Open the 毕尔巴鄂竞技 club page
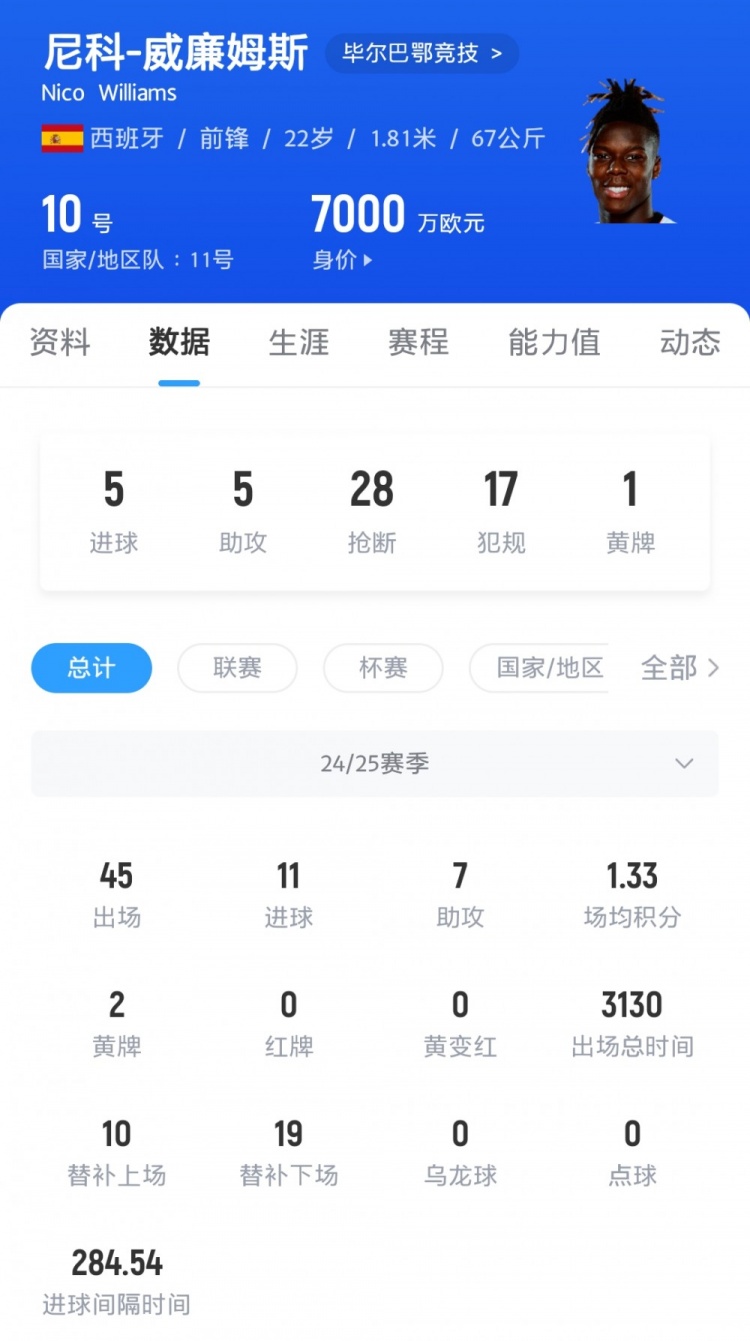750x1341 pixels. pos(421,53)
